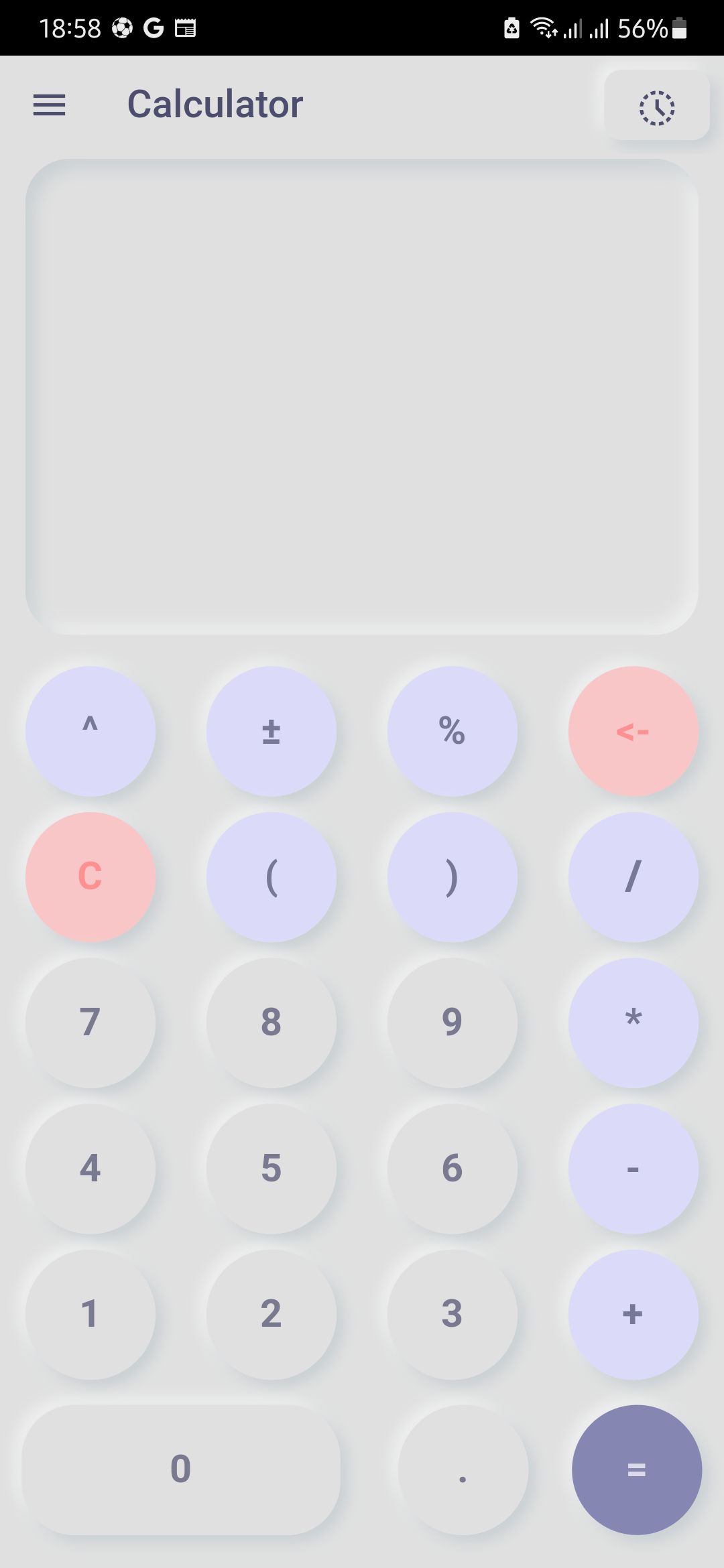Tap the exponent caret key
The width and height of the screenshot is (724, 1568).
point(90,731)
